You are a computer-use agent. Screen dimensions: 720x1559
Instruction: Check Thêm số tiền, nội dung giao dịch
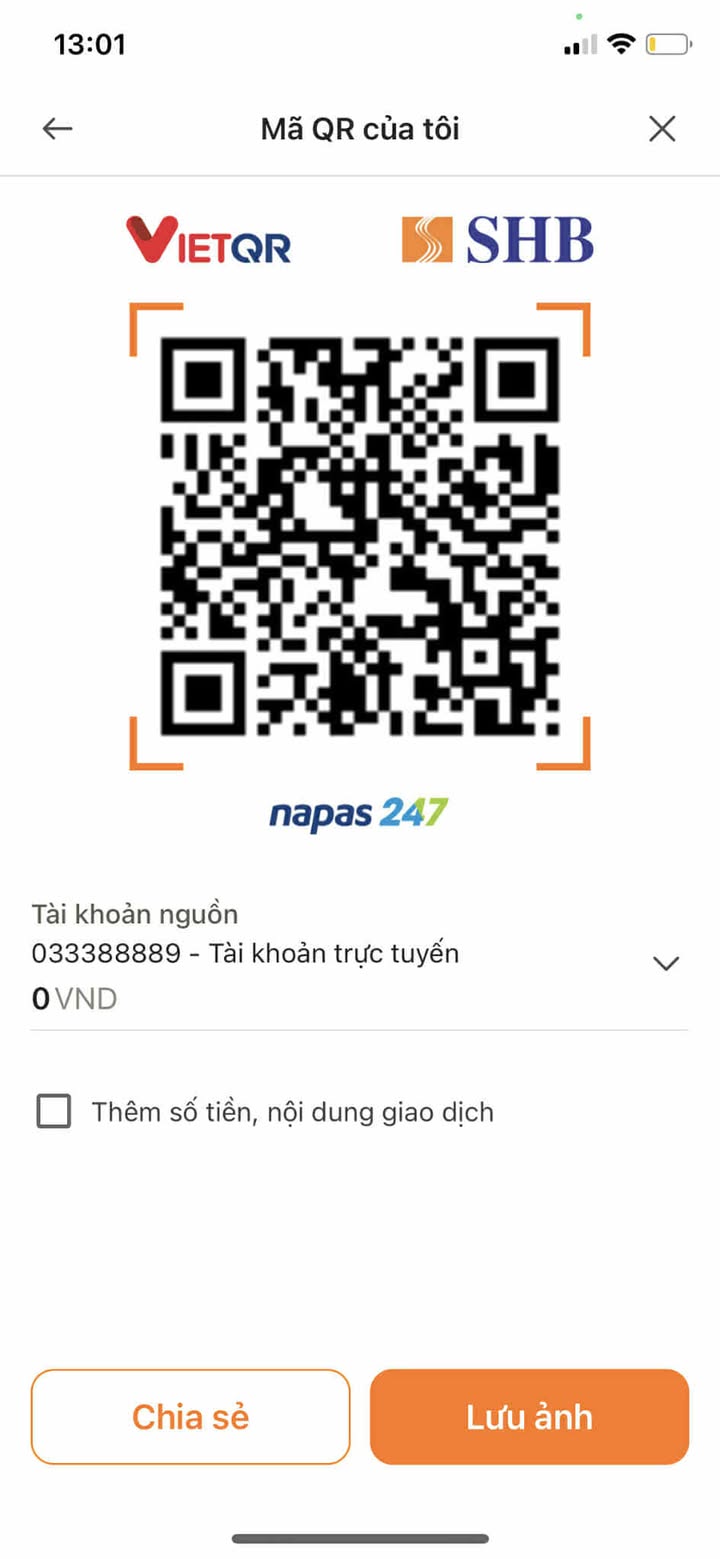coord(54,1111)
